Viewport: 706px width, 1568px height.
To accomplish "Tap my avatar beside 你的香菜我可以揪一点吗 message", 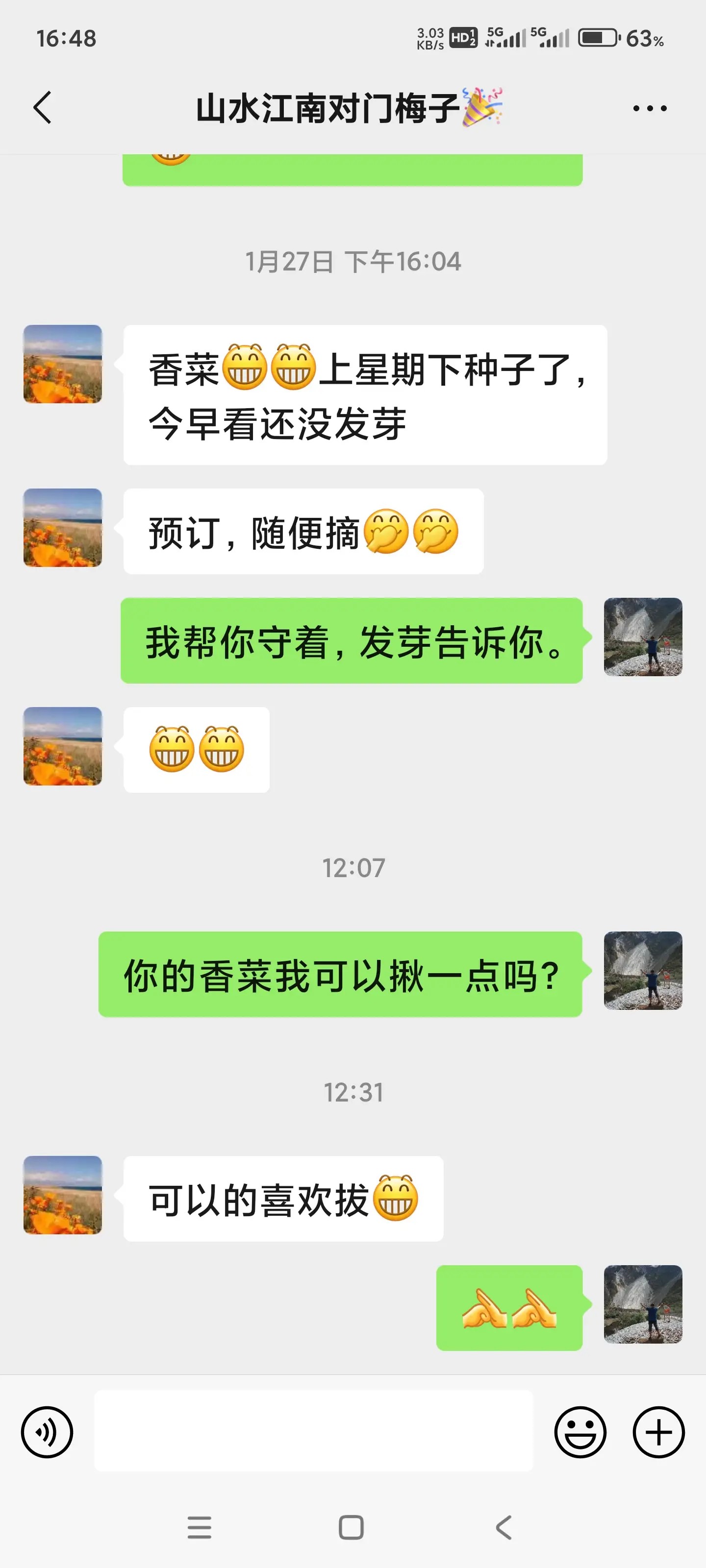I will [x=643, y=970].
